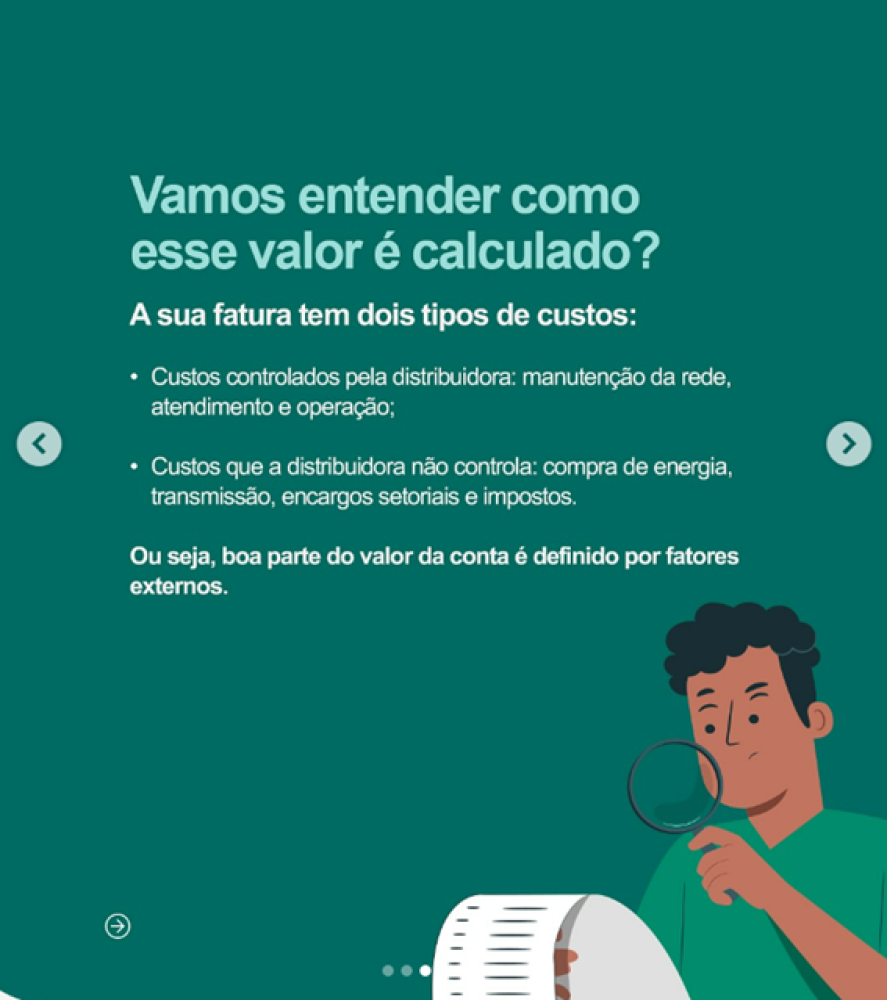
Task: Advance to the next slide arrow
Action: pos(848,444)
